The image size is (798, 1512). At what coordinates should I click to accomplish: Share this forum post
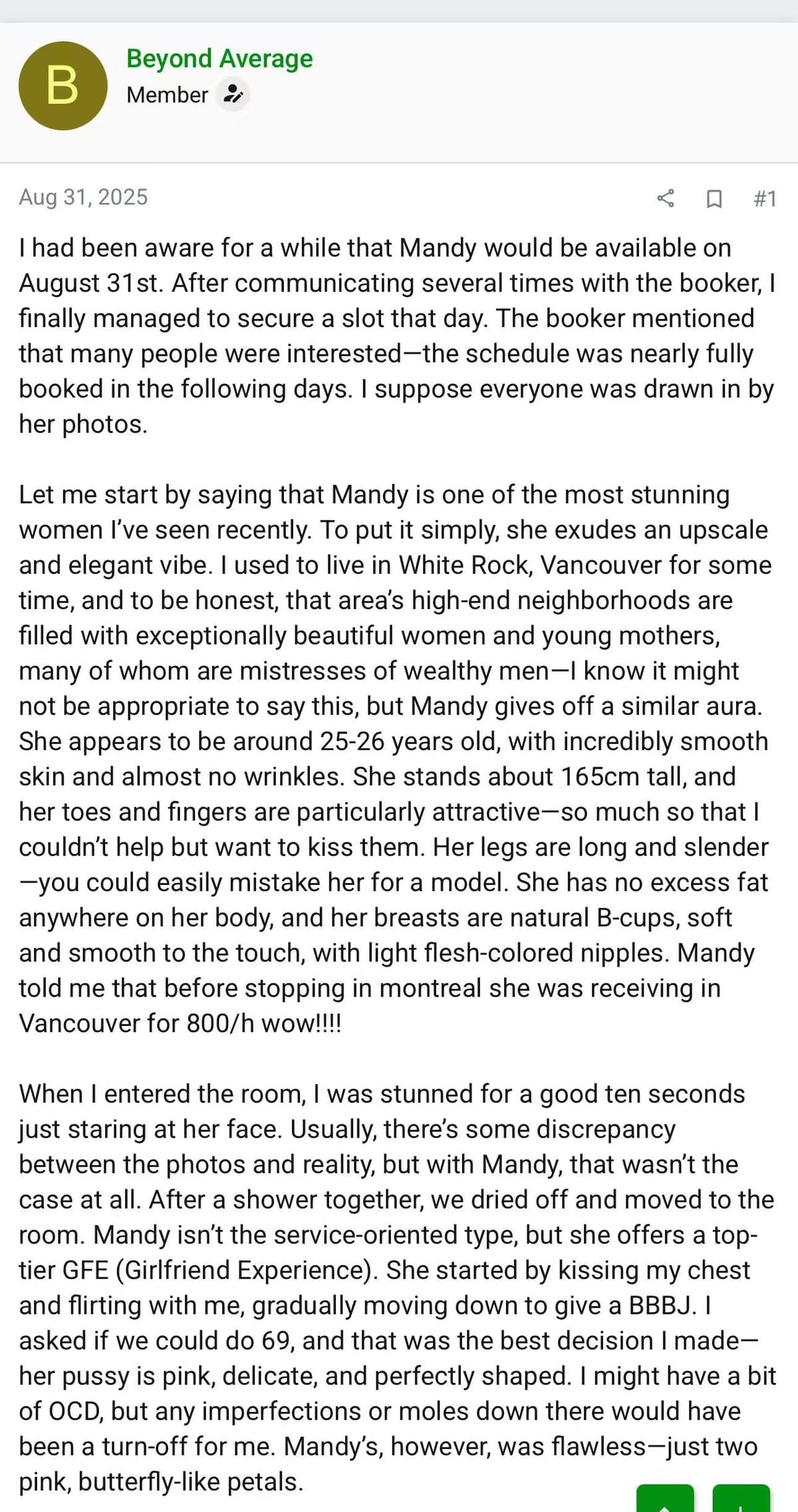(x=666, y=198)
